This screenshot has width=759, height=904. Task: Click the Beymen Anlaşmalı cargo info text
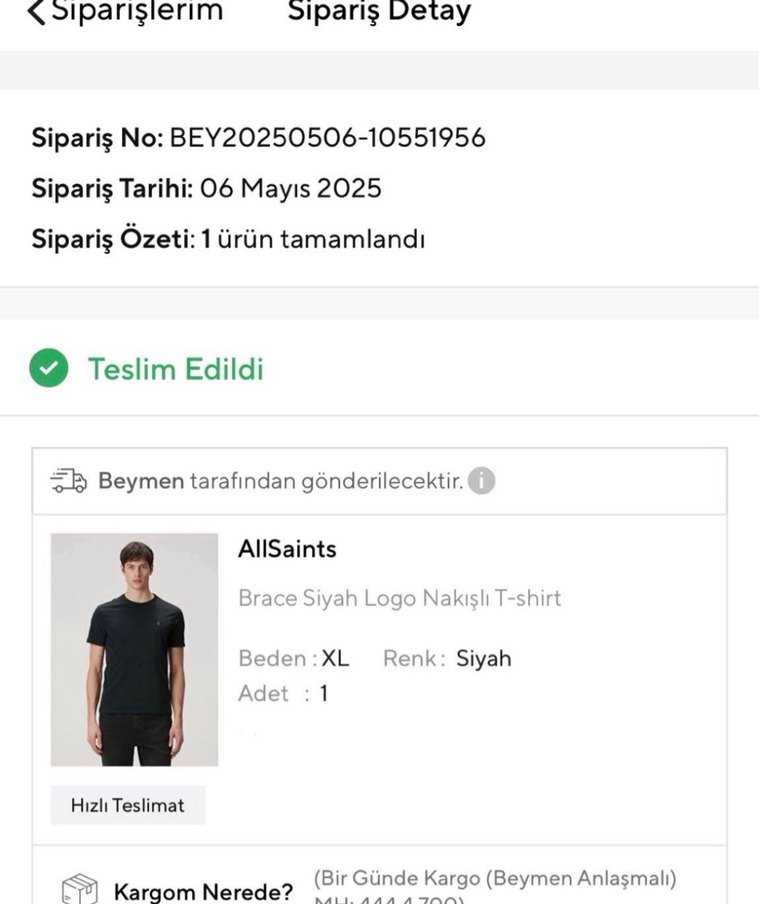tap(496, 880)
